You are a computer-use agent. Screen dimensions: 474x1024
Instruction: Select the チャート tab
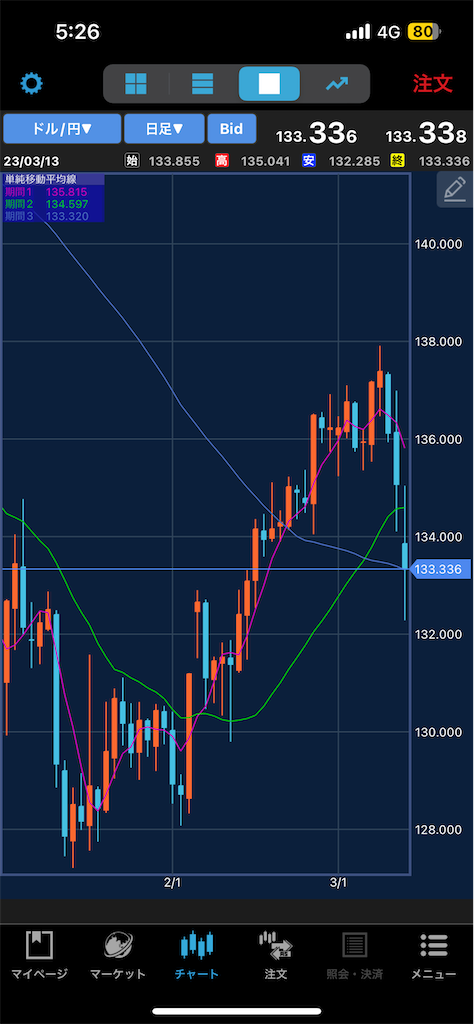pyautogui.click(x=197, y=955)
